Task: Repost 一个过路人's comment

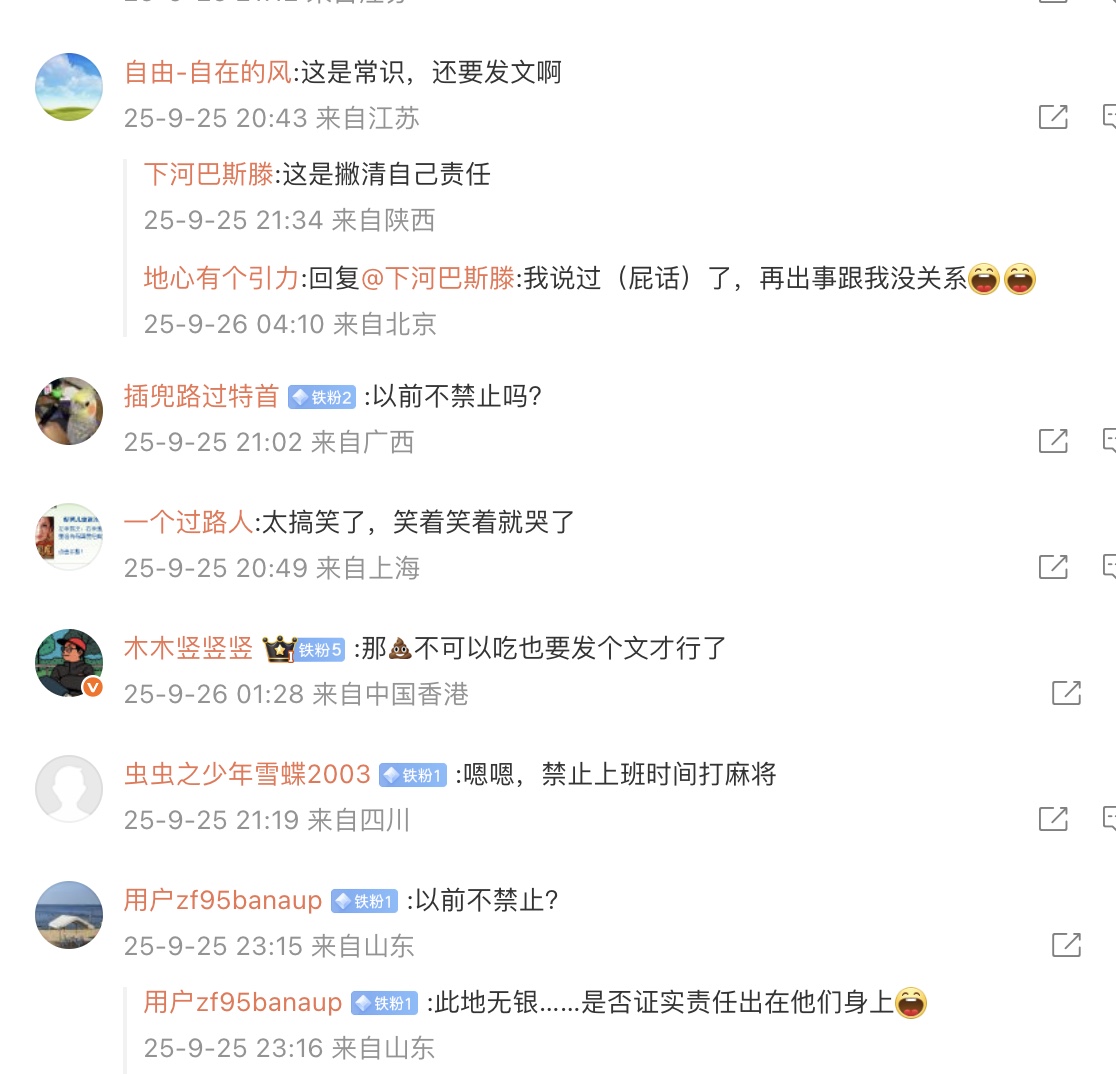Action: (x=1053, y=567)
